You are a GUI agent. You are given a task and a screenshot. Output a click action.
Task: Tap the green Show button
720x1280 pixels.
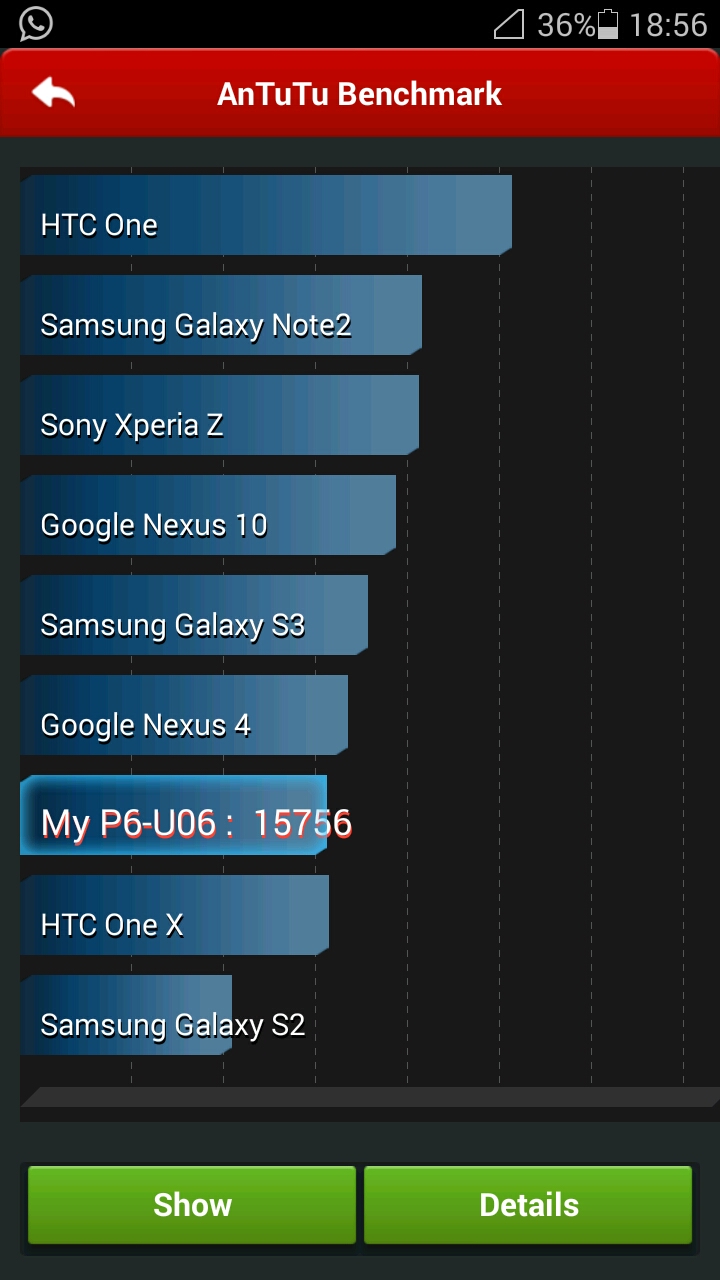tap(192, 1204)
